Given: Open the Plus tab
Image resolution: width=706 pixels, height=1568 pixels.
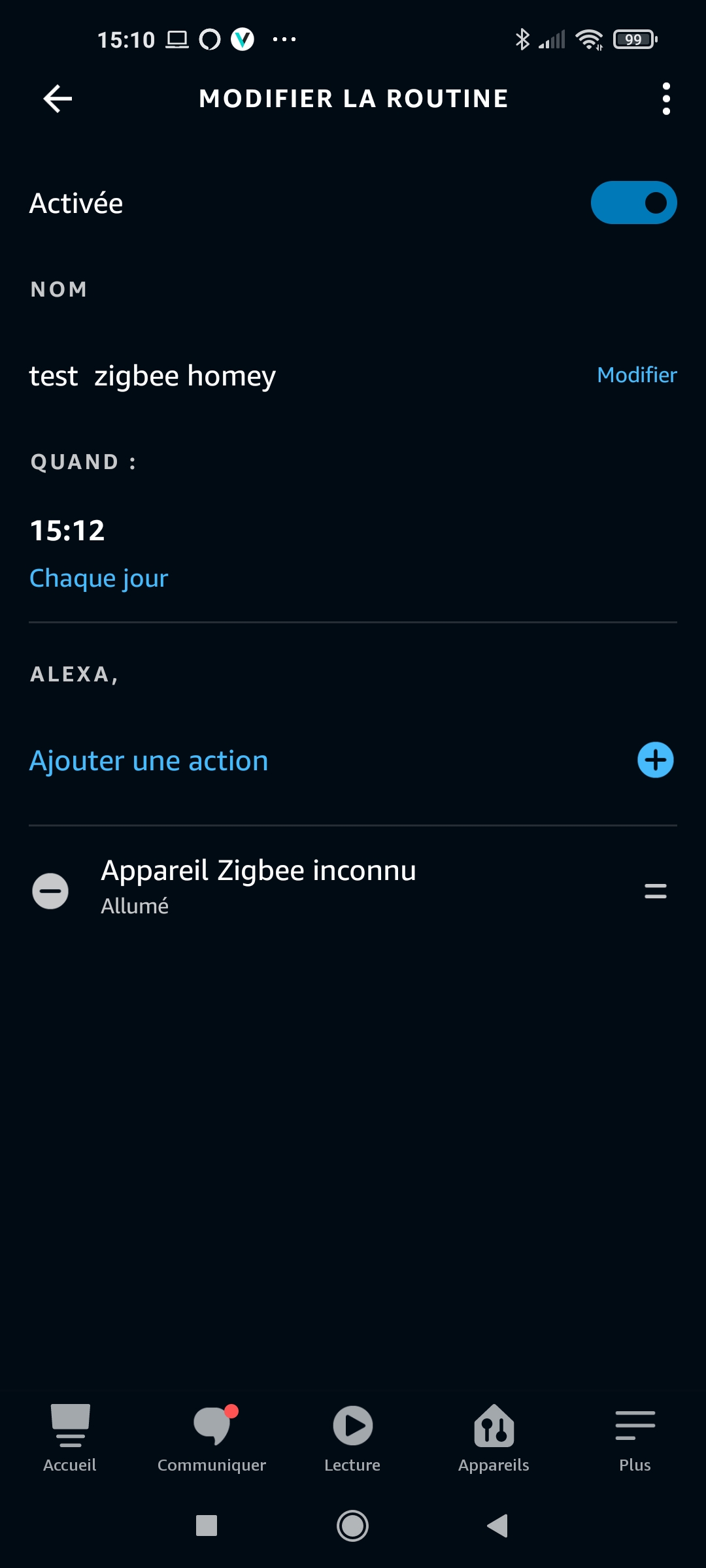Looking at the screenshot, I should 635,1438.
